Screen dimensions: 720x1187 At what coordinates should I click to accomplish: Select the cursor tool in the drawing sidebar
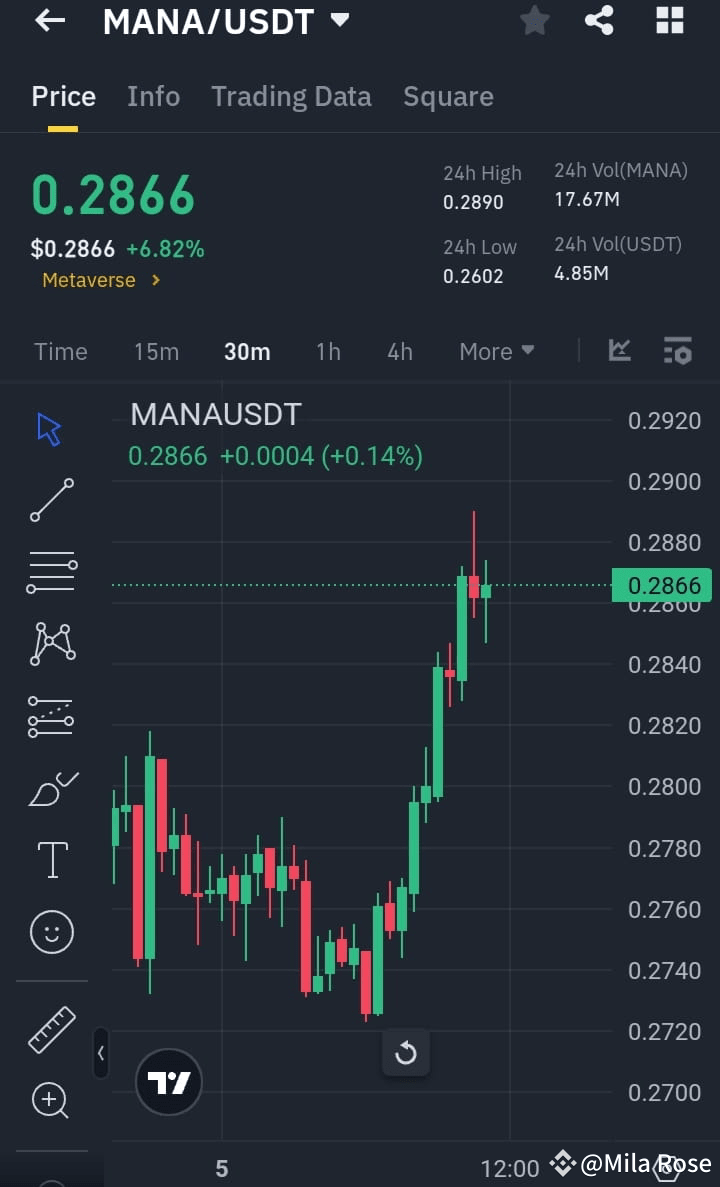[x=48, y=427]
